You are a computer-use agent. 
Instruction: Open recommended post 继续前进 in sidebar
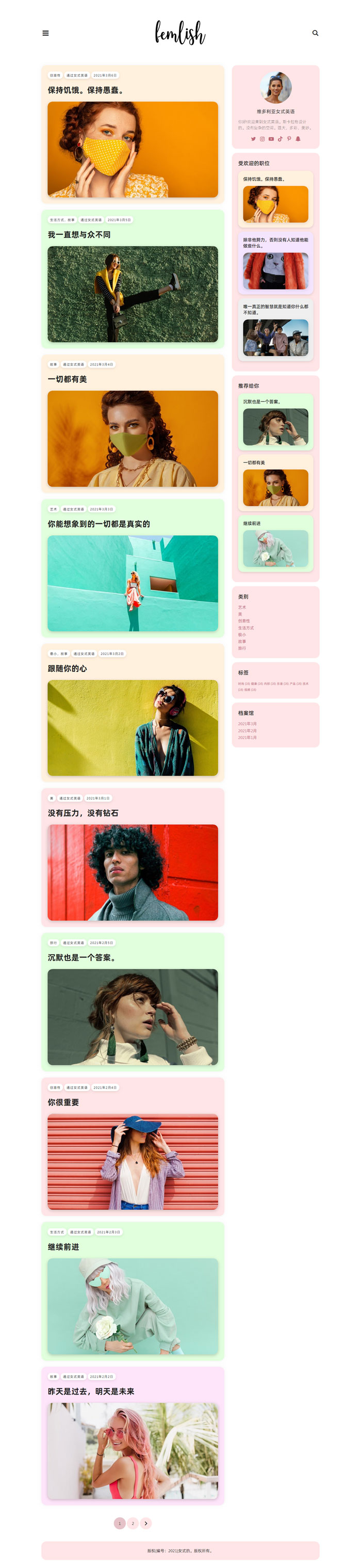coord(252,523)
